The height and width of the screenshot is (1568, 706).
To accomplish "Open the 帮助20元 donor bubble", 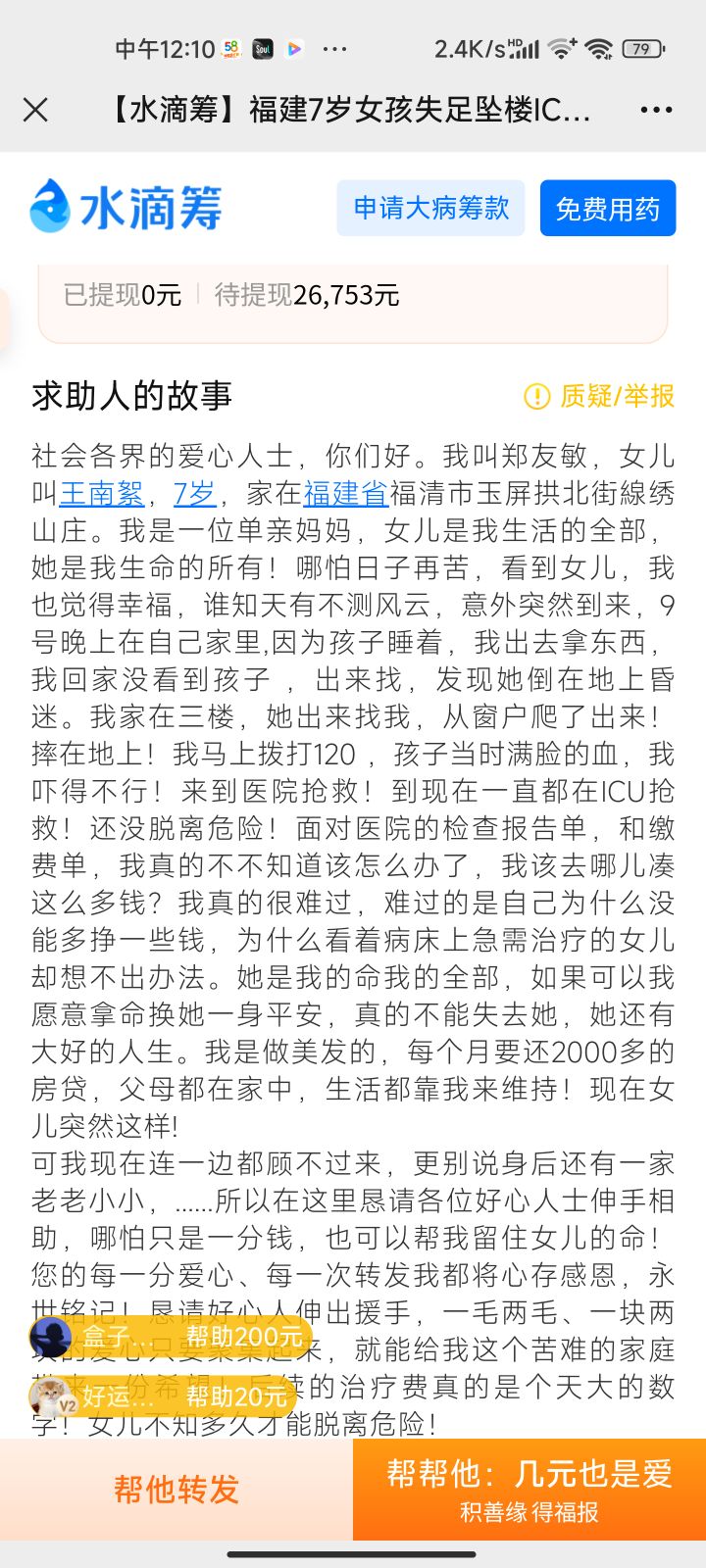I will click(x=163, y=1396).
